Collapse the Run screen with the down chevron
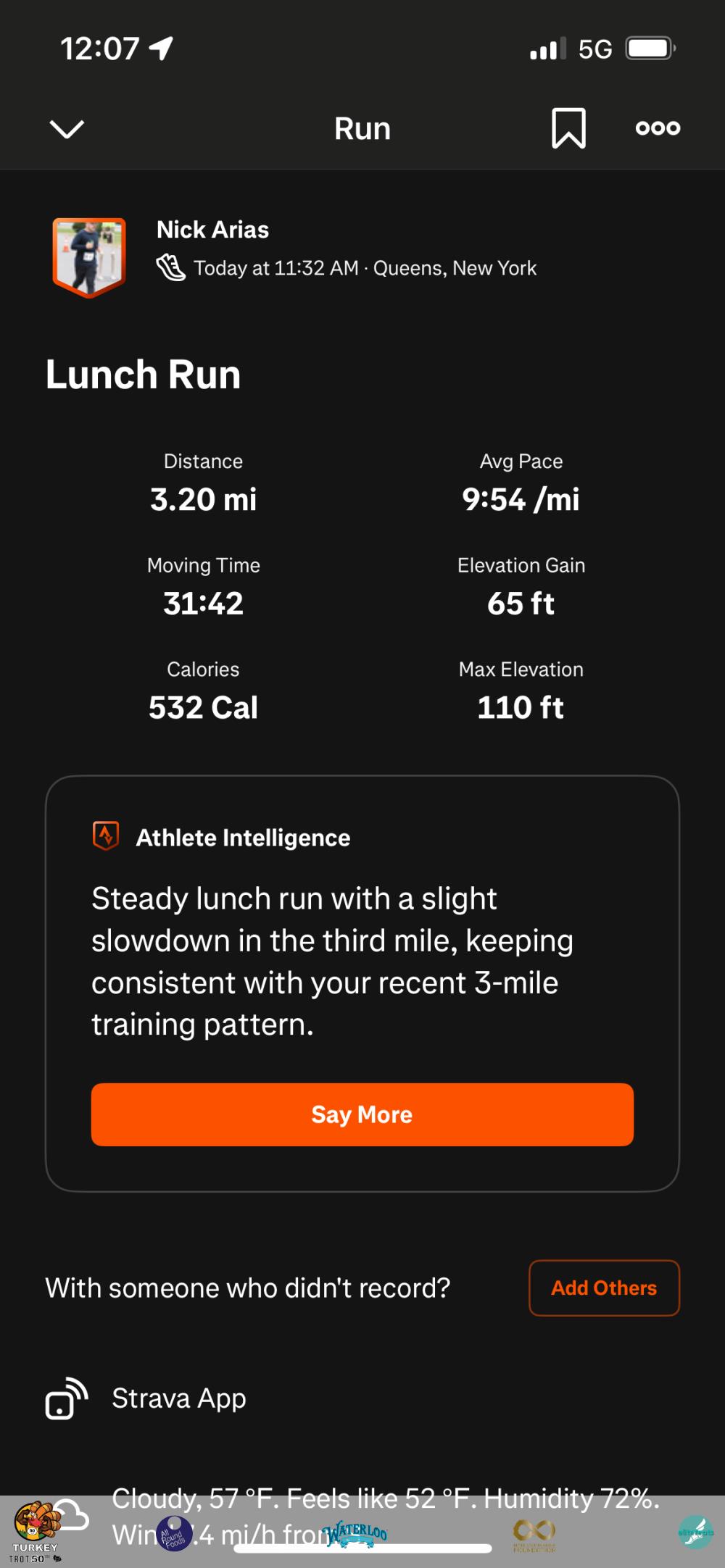725x1568 pixels. (x=67, y=129)
